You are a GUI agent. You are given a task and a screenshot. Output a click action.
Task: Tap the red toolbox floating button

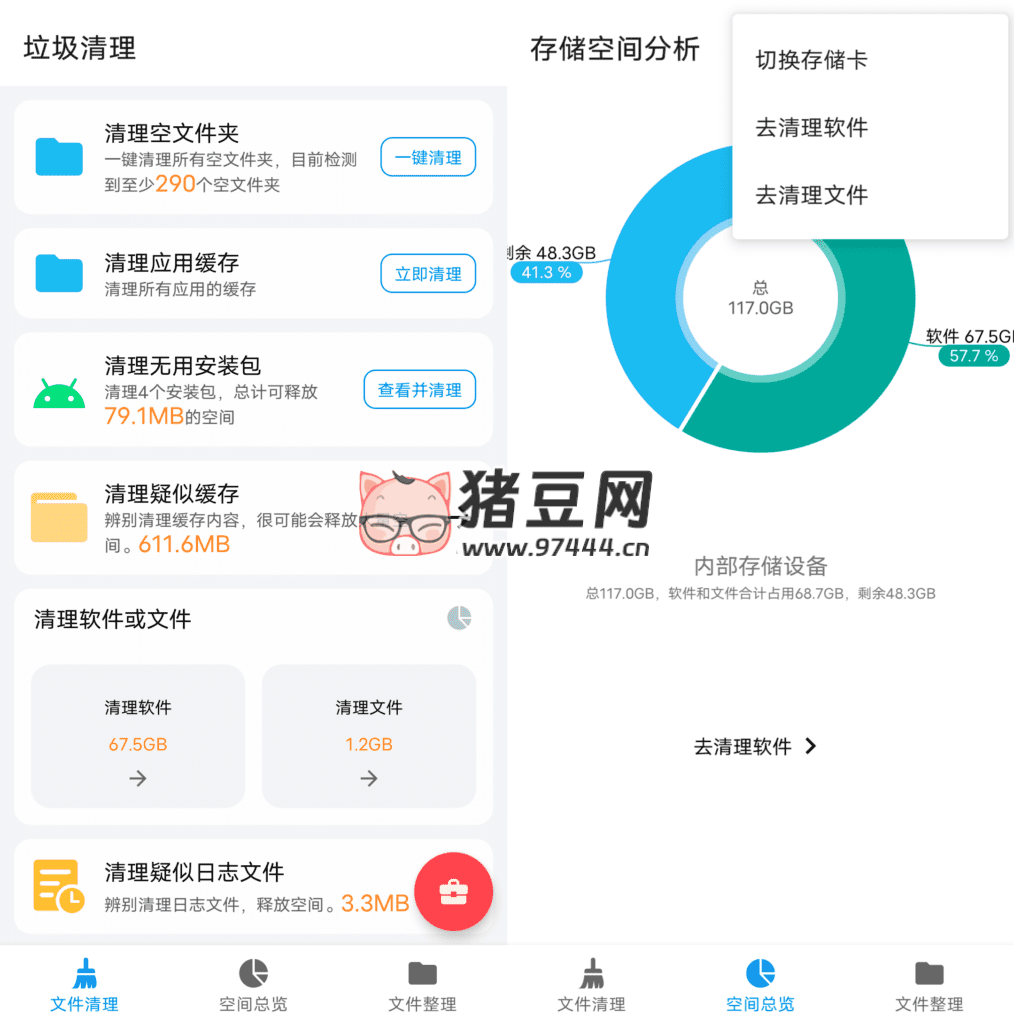point(454,892)
